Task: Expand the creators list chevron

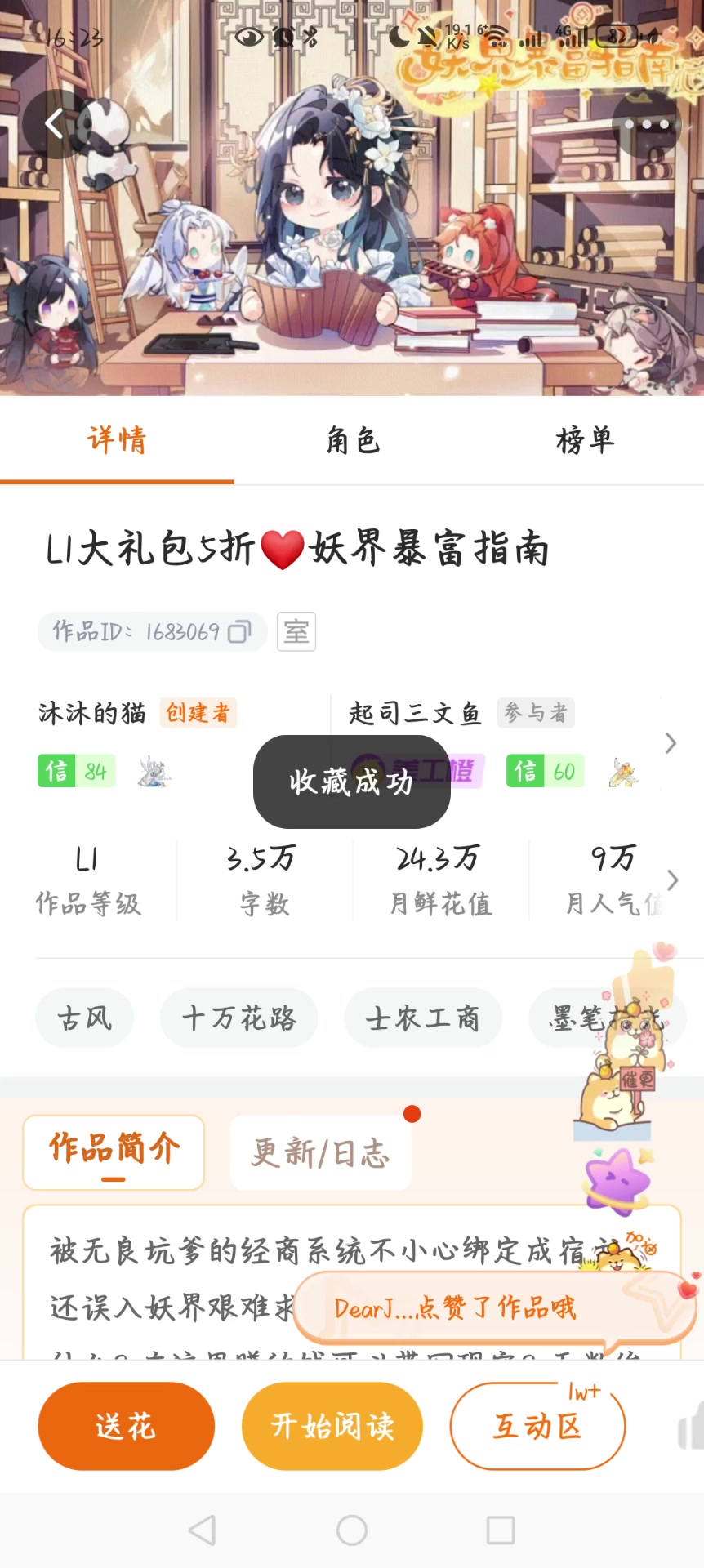Action: click(x=671, y=743)
